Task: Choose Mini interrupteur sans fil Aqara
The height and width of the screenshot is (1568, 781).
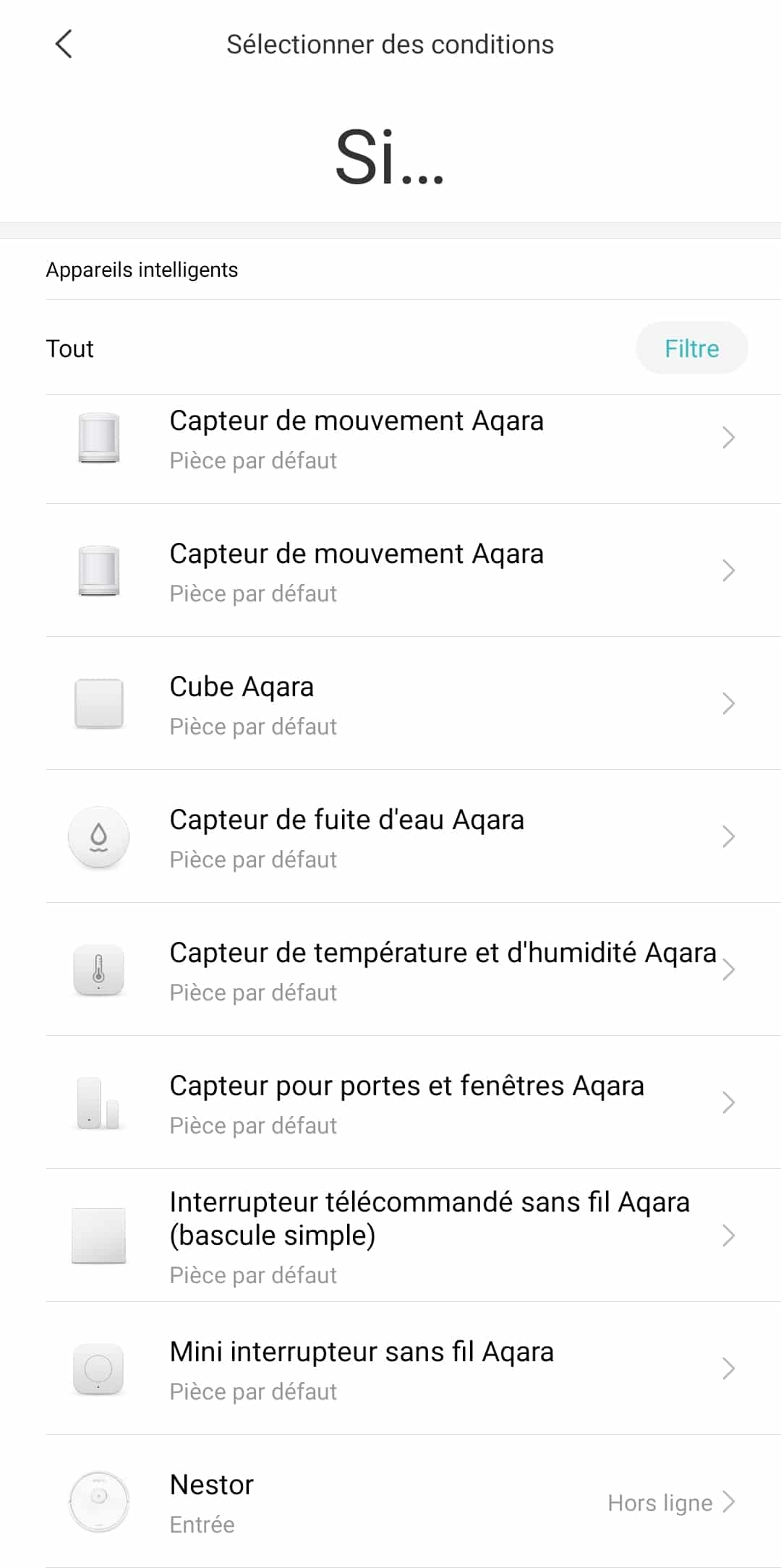Action: pos(390,1368)
